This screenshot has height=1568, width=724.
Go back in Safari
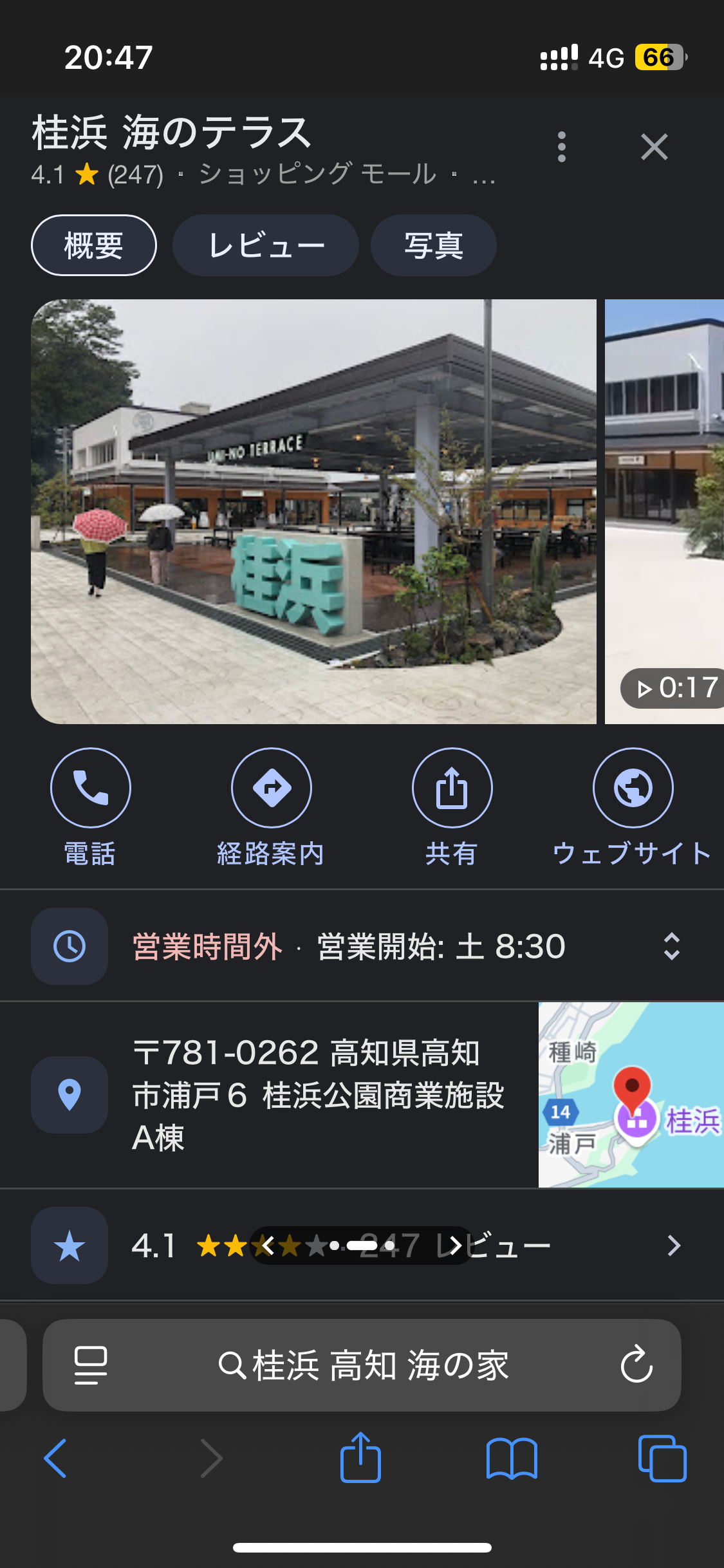coord(55,1458)
